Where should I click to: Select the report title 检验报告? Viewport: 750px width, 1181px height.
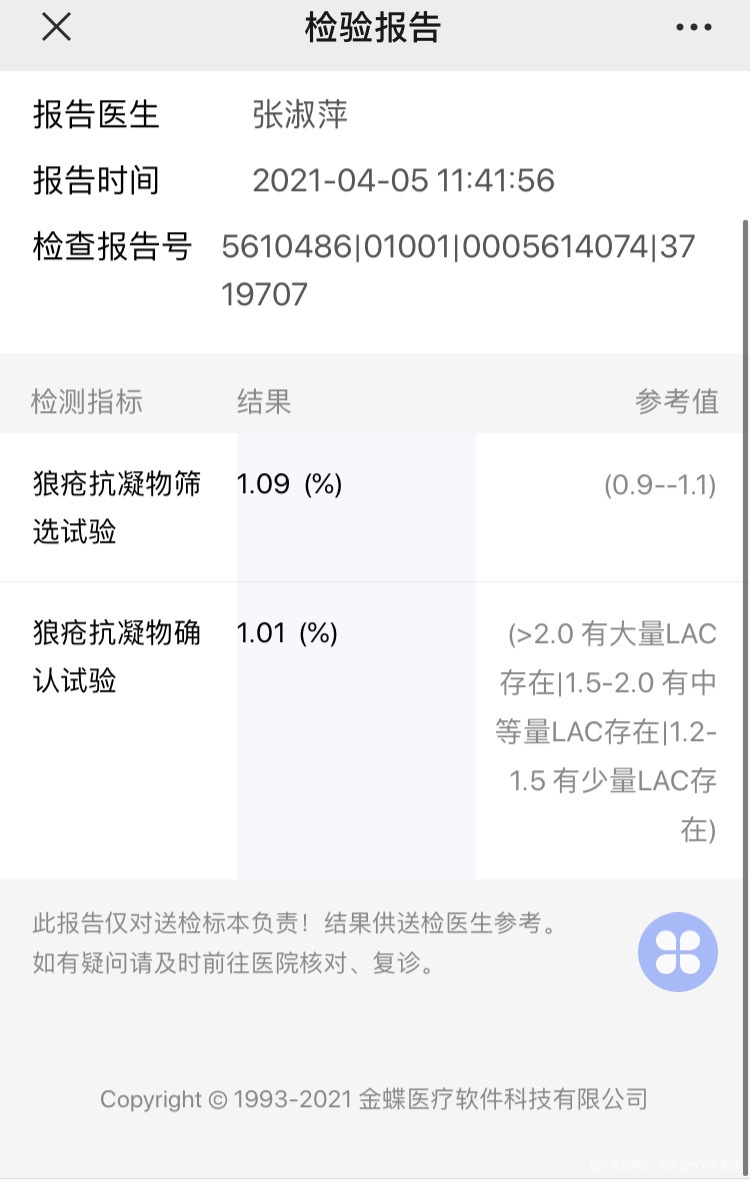click(x=374, y=28)
